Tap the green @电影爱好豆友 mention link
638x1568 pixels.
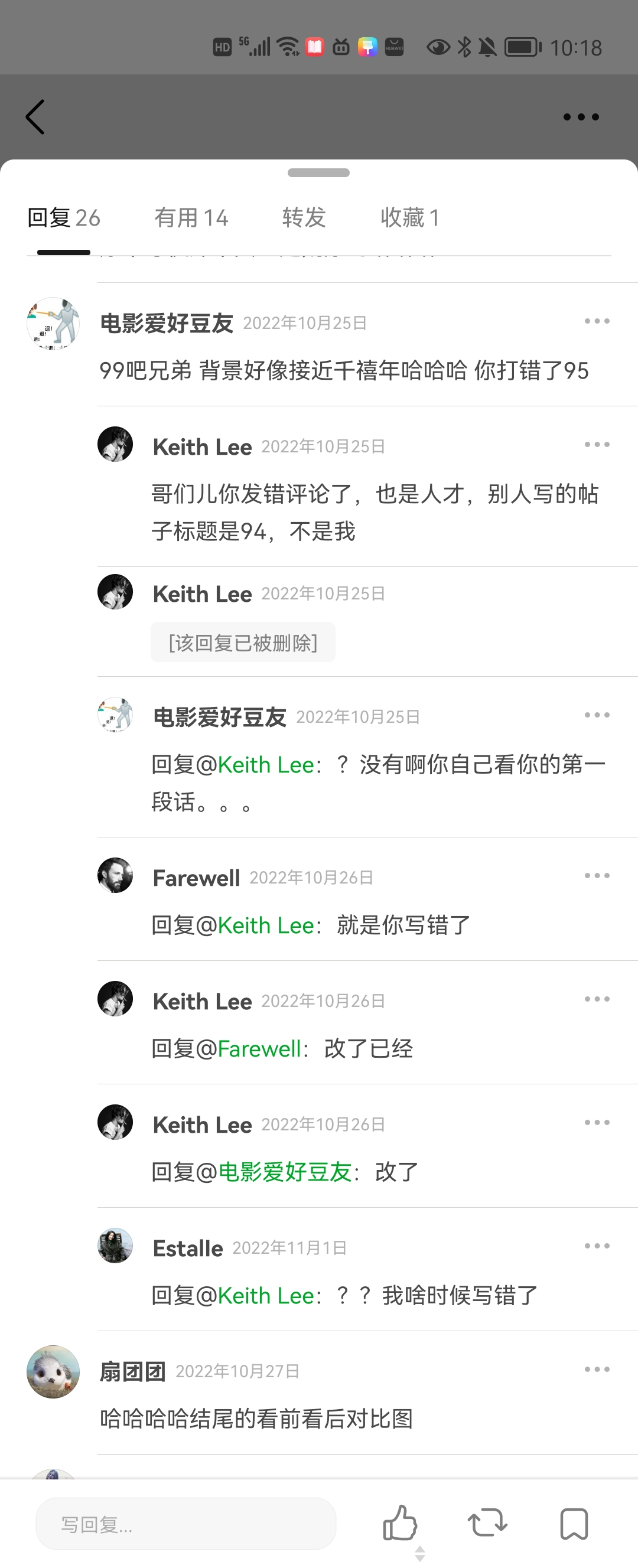284,1172
